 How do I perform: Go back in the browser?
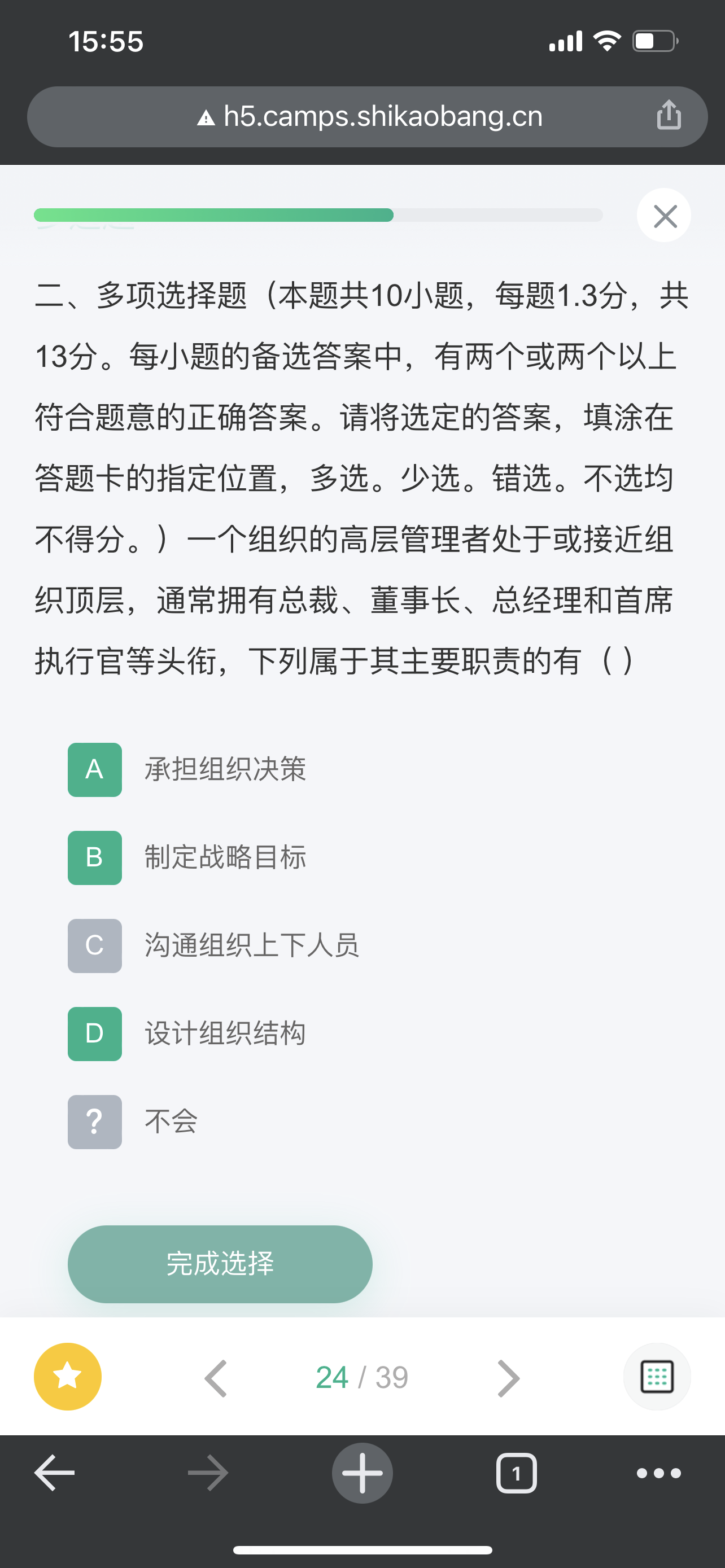pos(54,1474)
